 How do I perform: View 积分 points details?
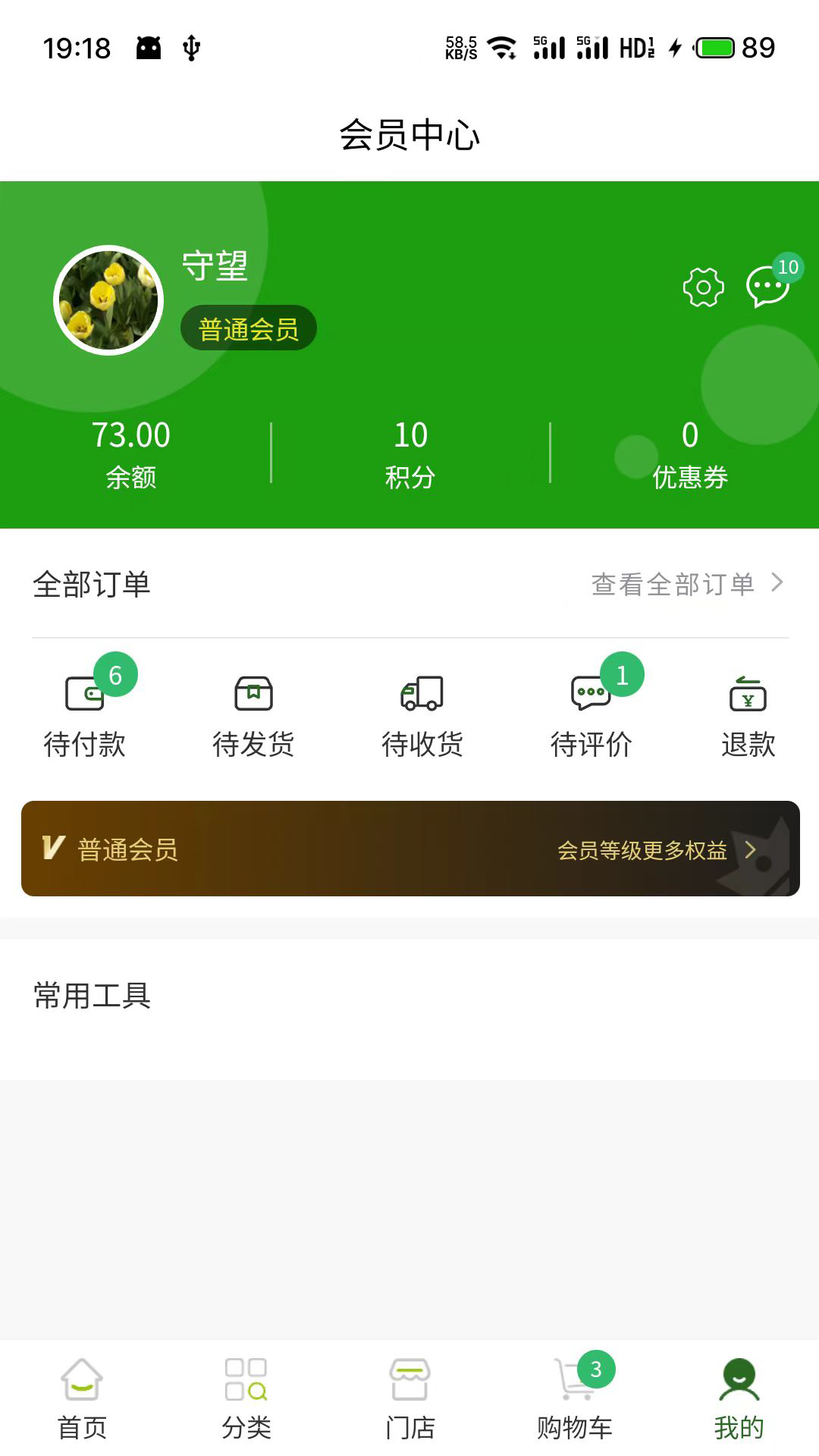point(410,453)
